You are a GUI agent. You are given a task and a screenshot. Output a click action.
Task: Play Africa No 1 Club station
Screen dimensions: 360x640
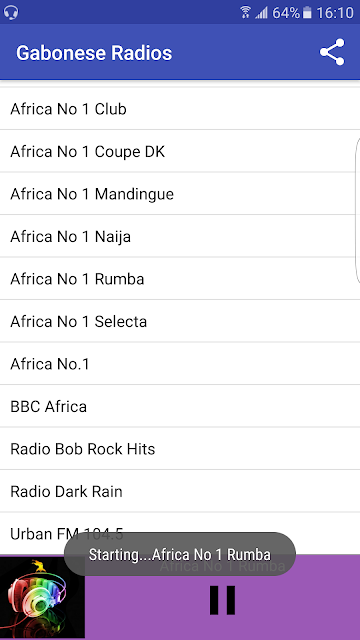tap(180, 109)
